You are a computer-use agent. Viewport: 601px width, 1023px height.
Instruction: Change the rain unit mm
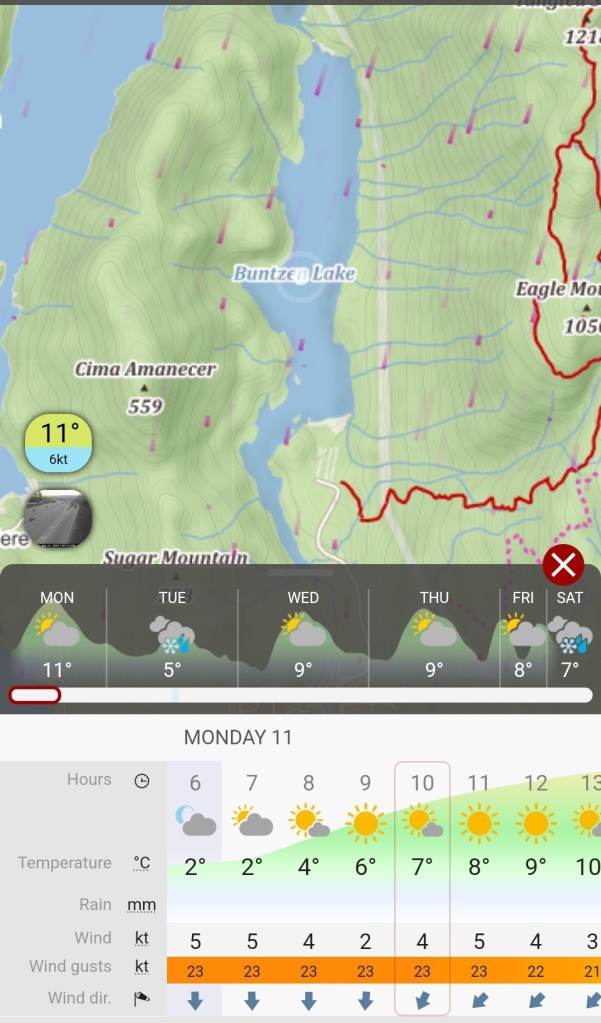(142, 905)
